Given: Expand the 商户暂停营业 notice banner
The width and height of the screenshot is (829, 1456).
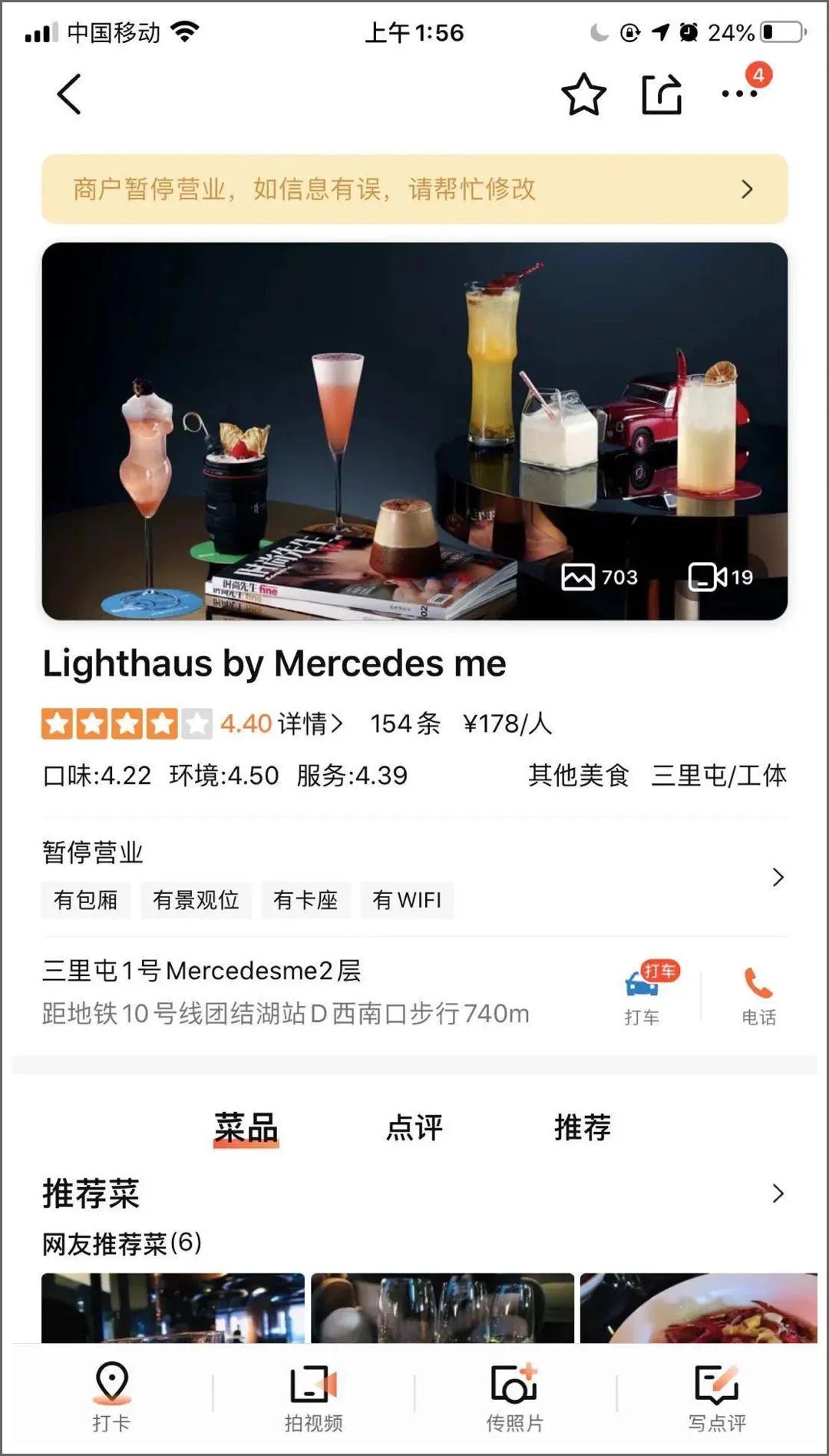Looking at the screenshot, I should (x=414, y=190).
